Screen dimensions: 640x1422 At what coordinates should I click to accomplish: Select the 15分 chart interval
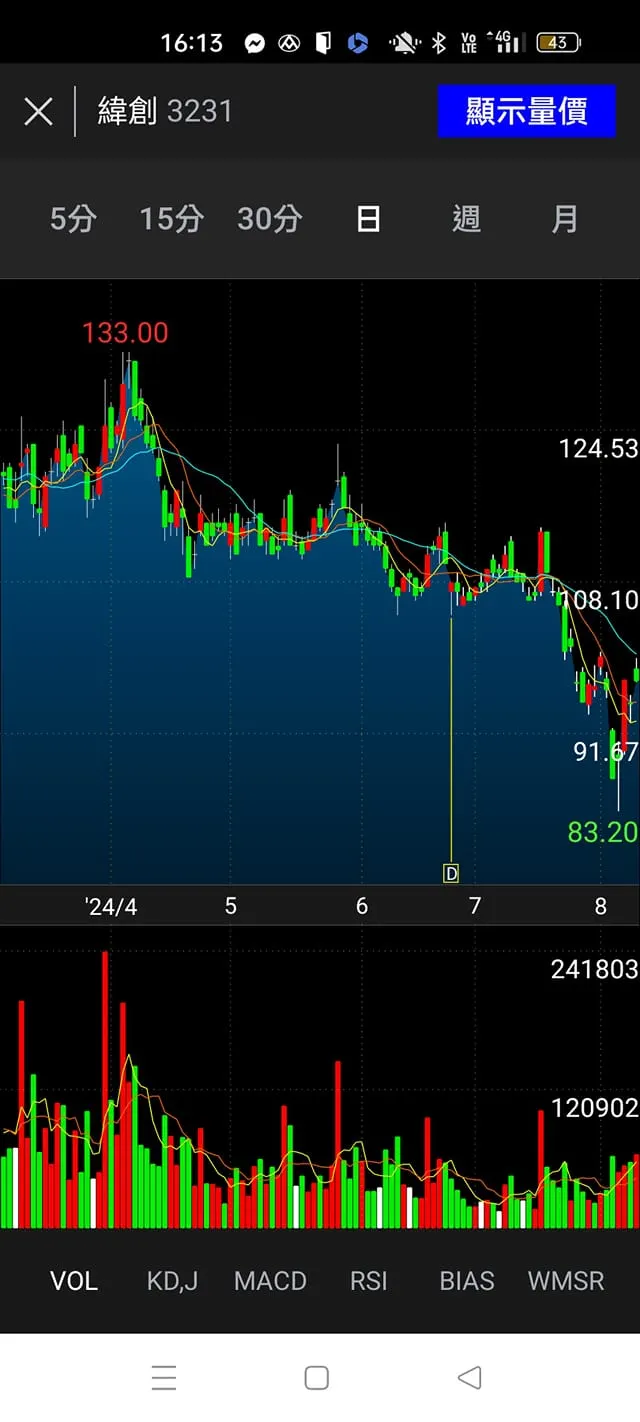pyautogui.click(x=171, y=219)
